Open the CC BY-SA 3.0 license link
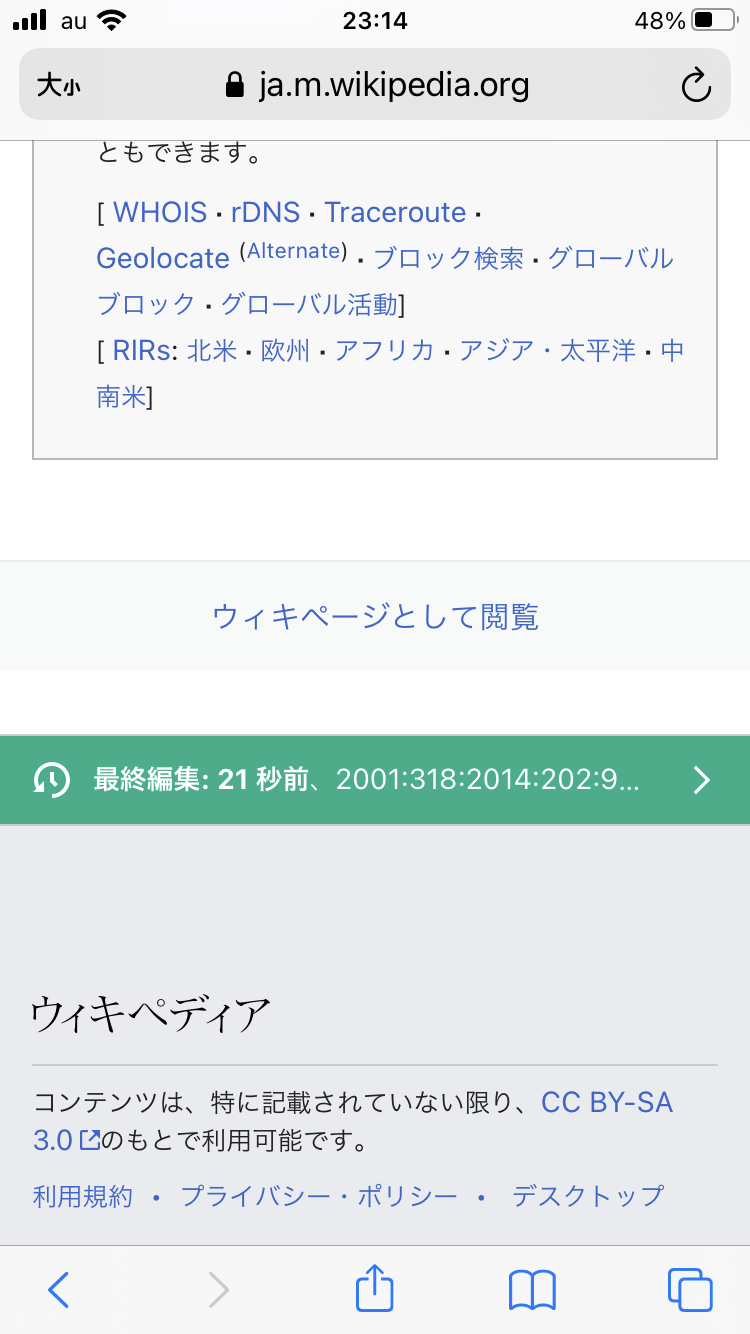 pos(606,1103)
